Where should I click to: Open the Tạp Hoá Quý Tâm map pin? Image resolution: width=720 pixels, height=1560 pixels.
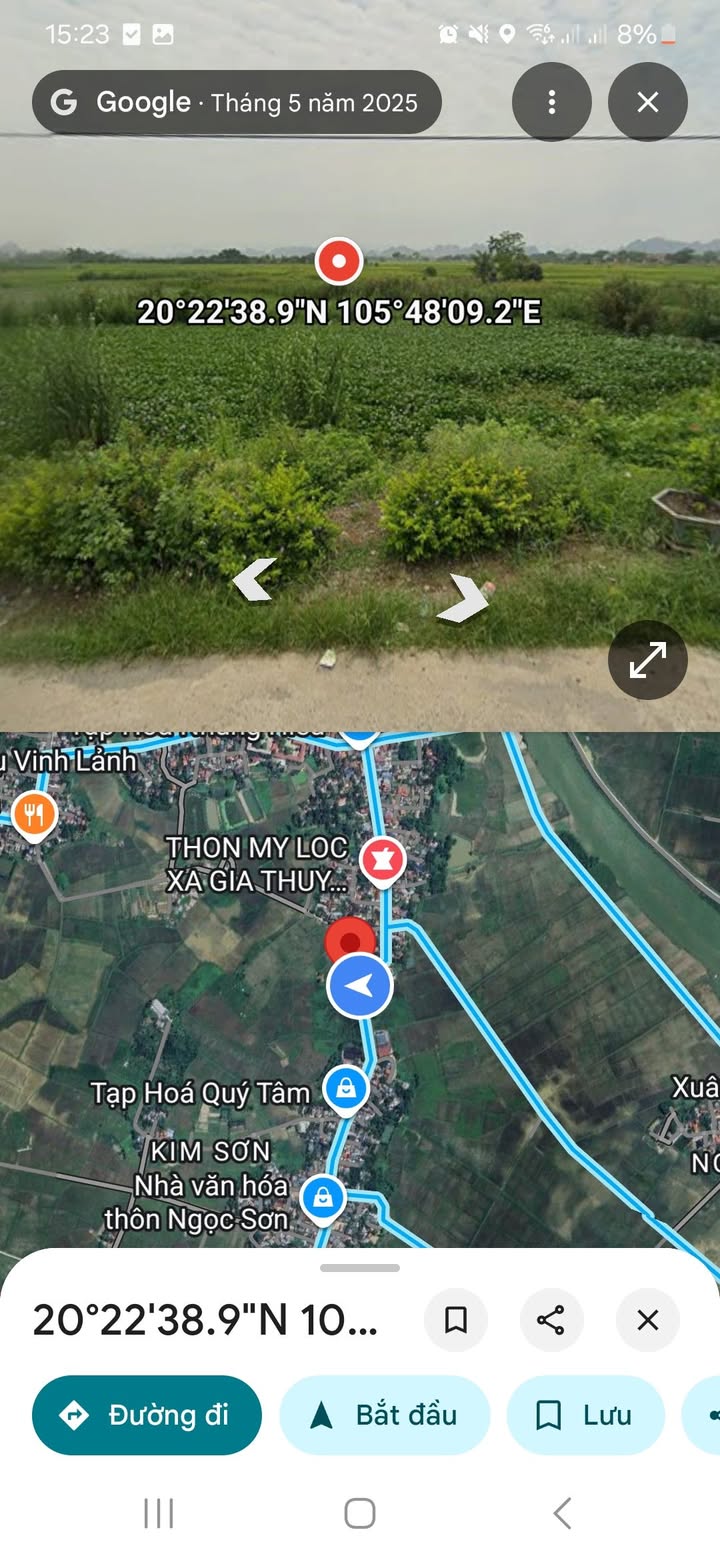point(346,1088)
